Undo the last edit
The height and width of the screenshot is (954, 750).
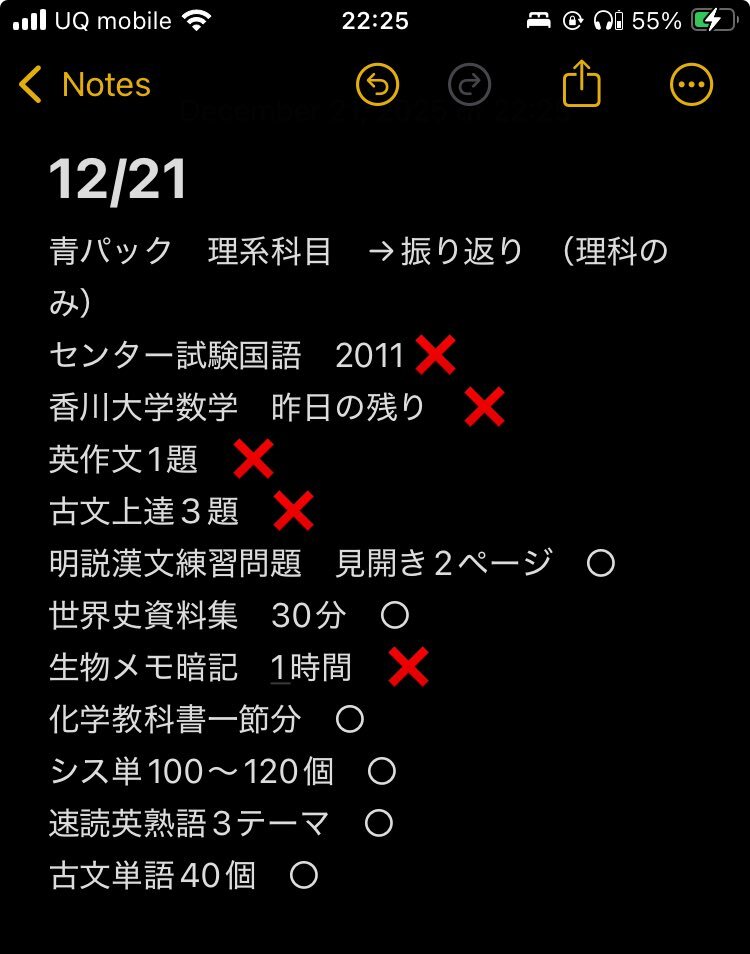(x=377, y=85)
